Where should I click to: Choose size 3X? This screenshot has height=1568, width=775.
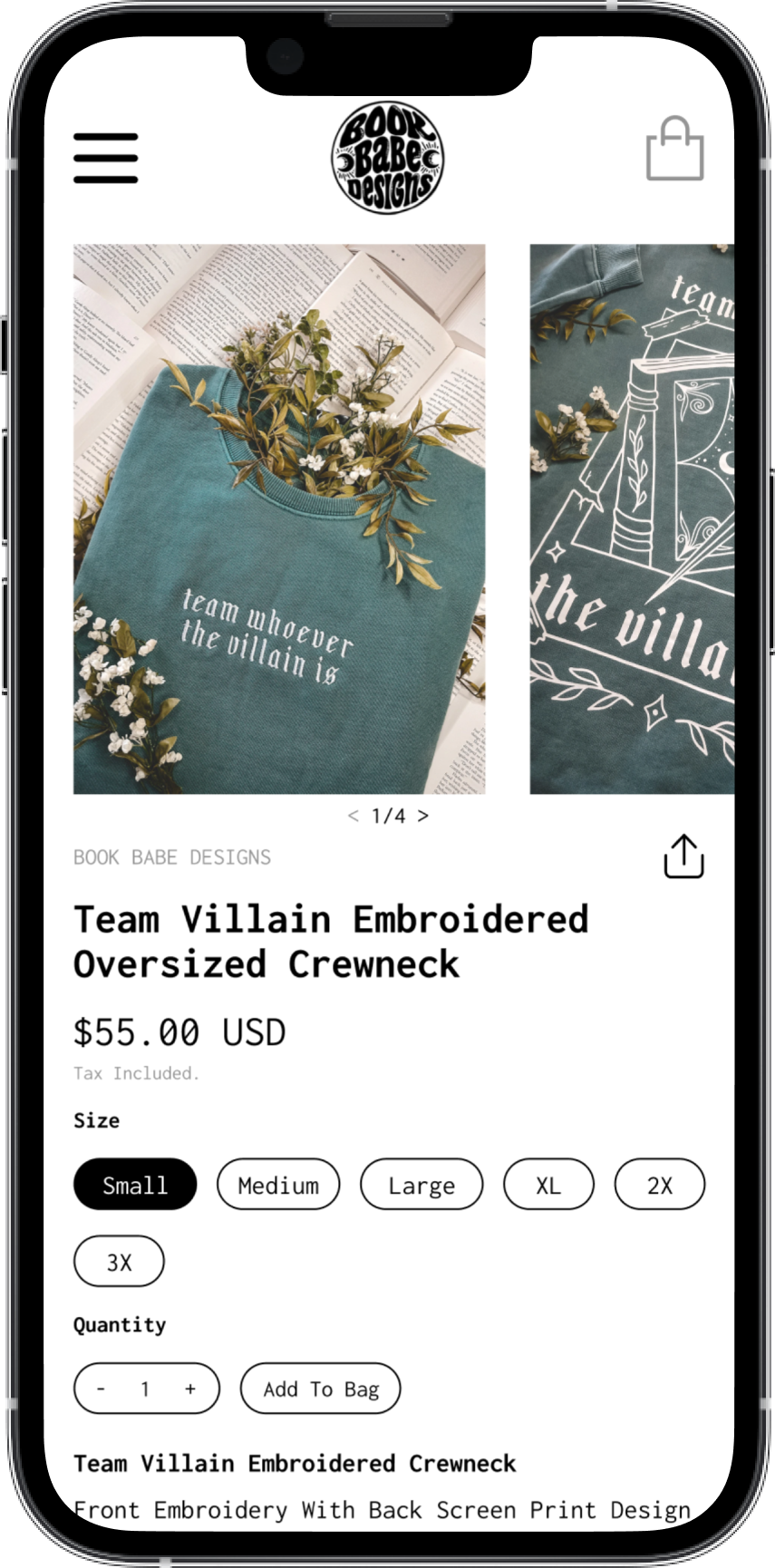(x=119, y=1262)
